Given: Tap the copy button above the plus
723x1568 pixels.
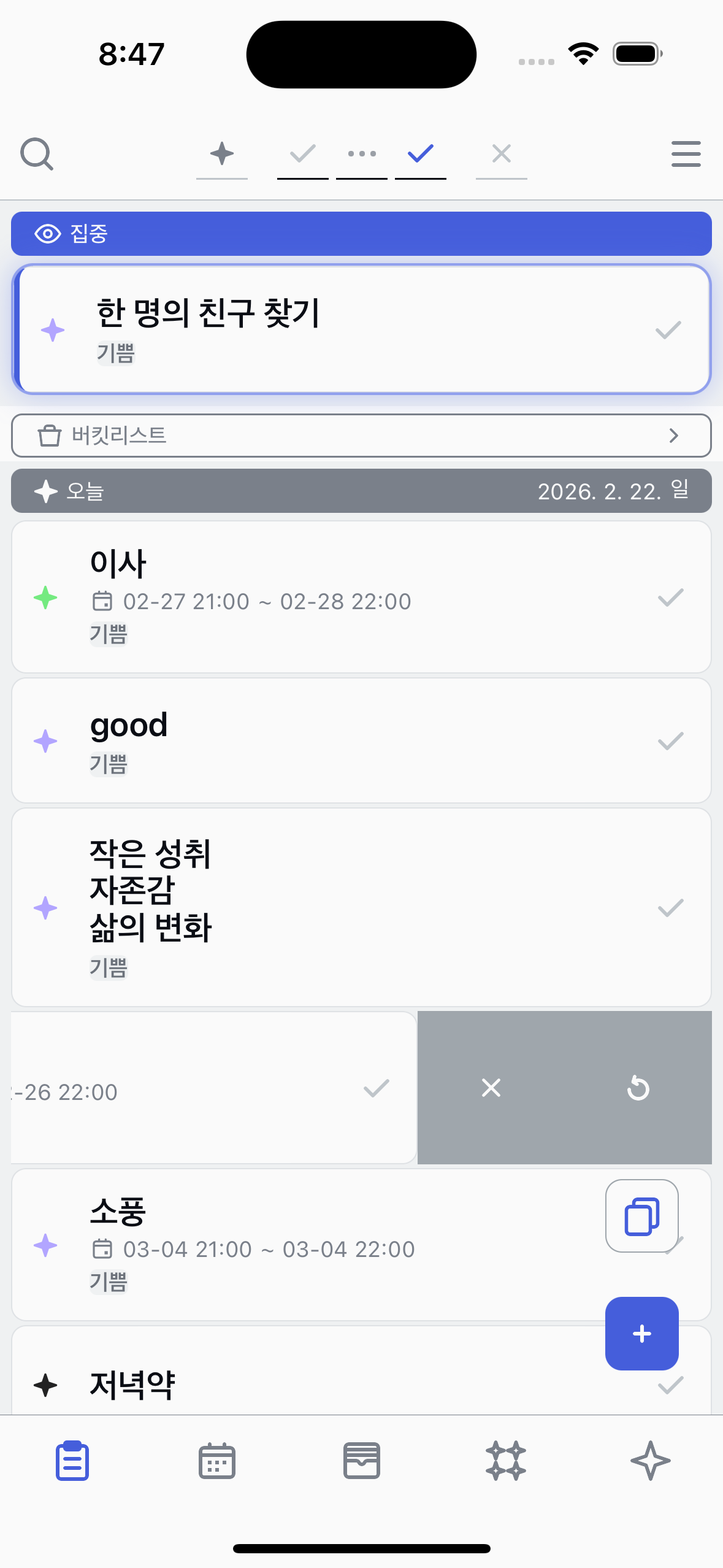Looking at the screenshot, I should point(641,1216).
